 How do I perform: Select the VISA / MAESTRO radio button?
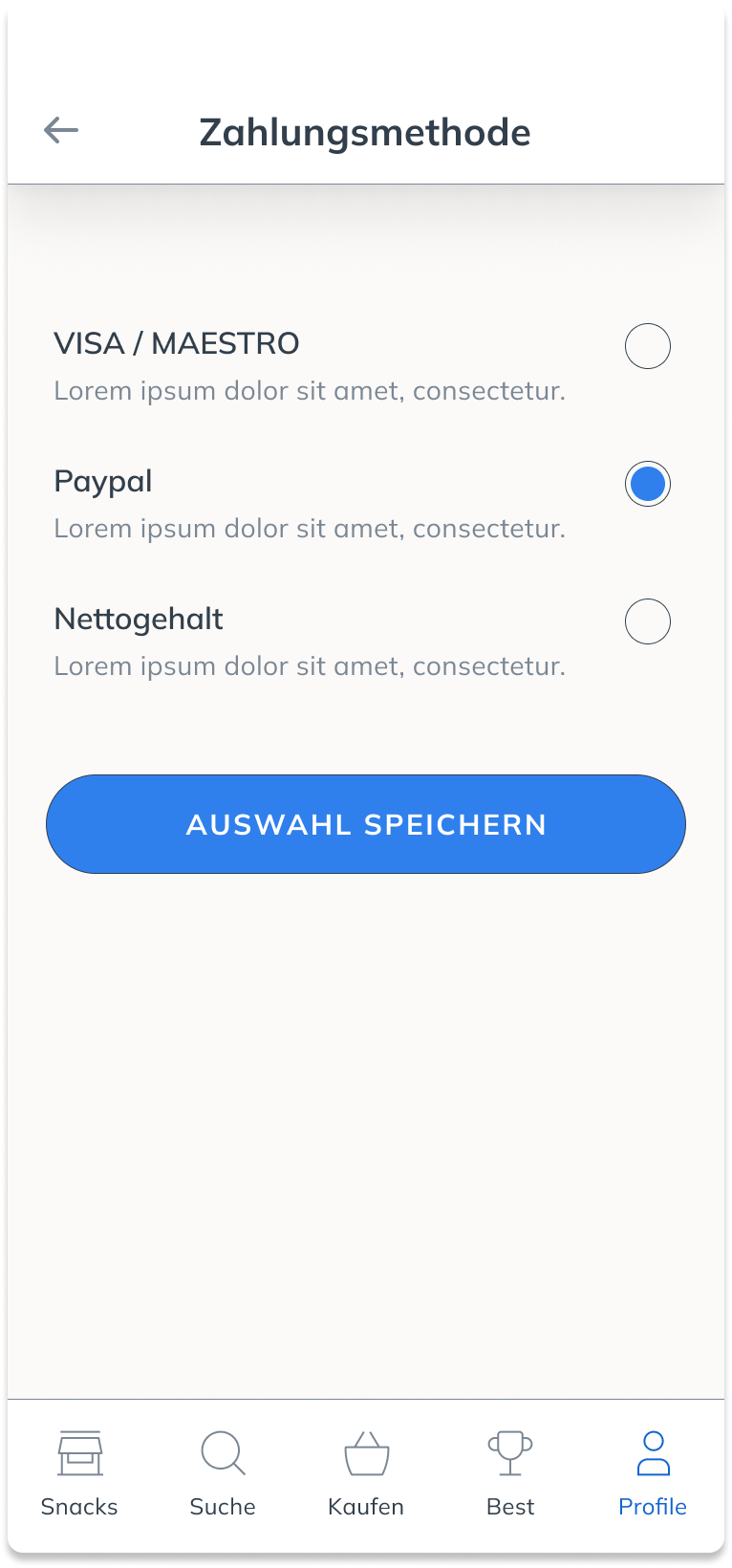click(x=647, y=346)
